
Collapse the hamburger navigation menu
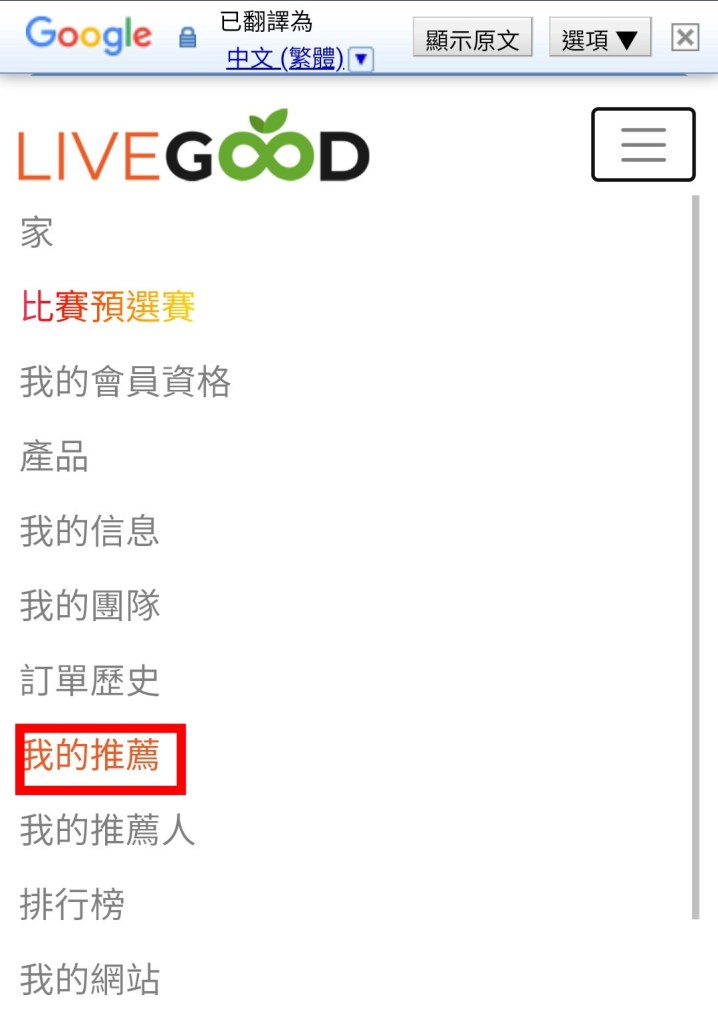tap(643, 144)
